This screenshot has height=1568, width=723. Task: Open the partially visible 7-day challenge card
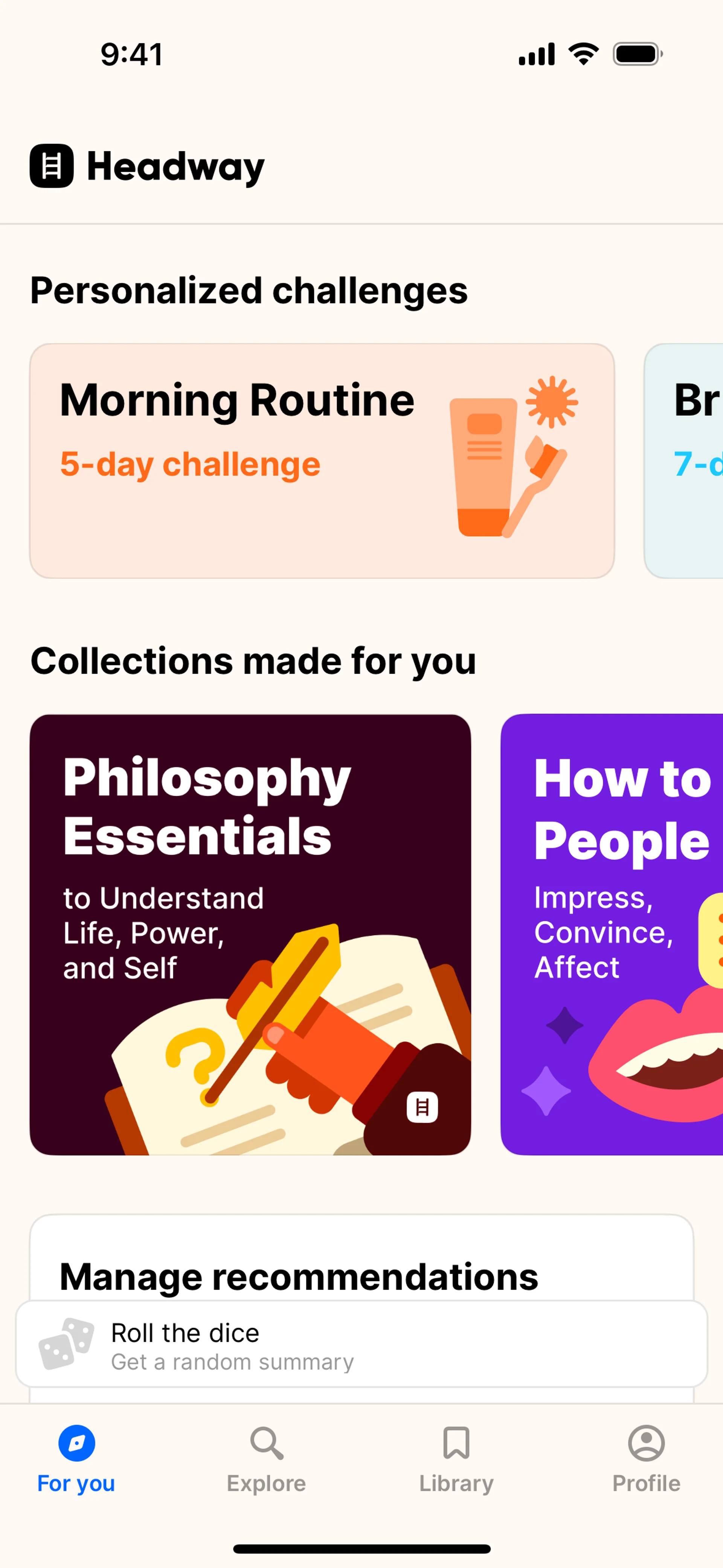coord(685,461)
